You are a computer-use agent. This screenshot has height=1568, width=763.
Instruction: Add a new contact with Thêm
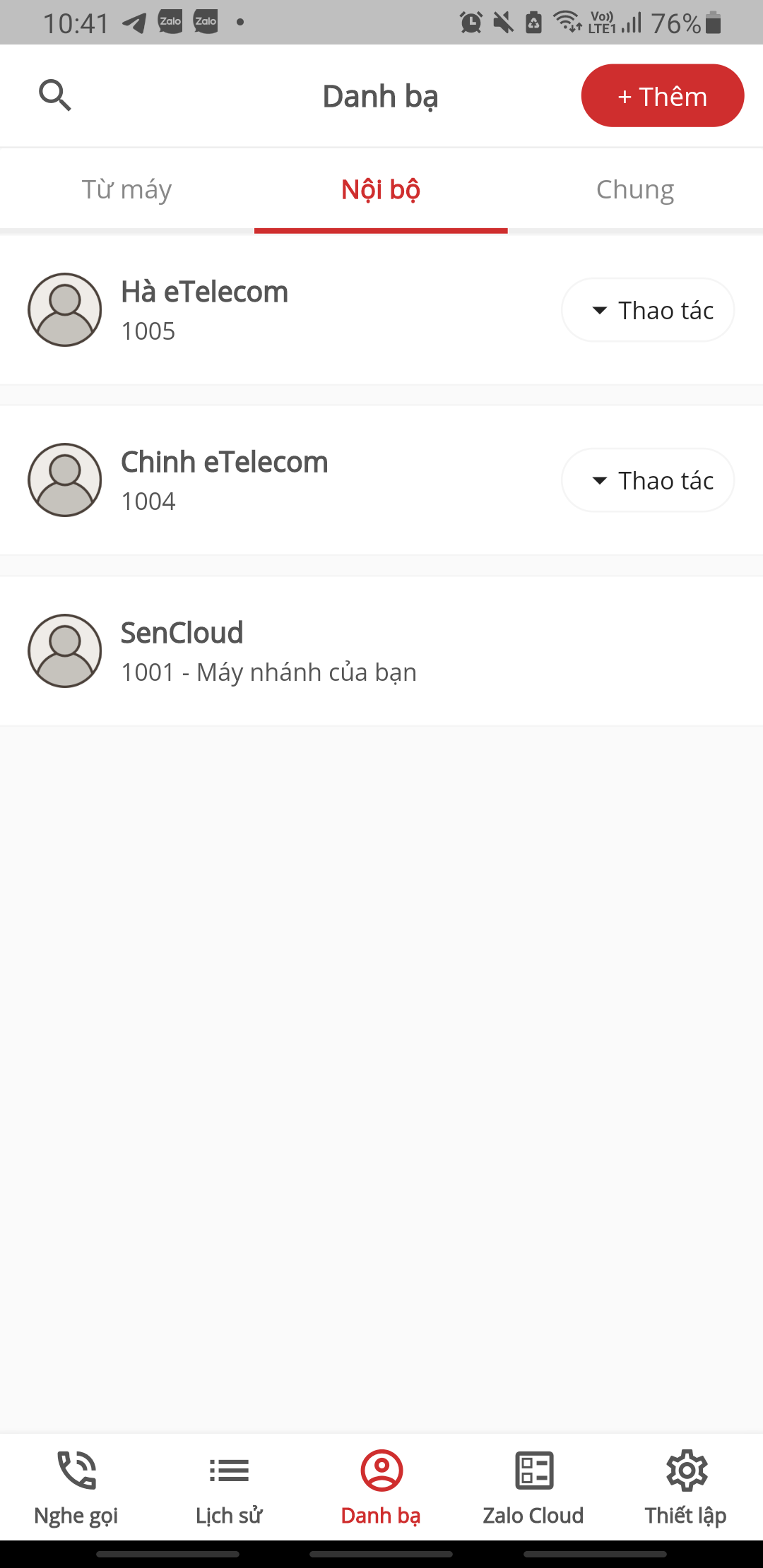[x=662, y=96]
